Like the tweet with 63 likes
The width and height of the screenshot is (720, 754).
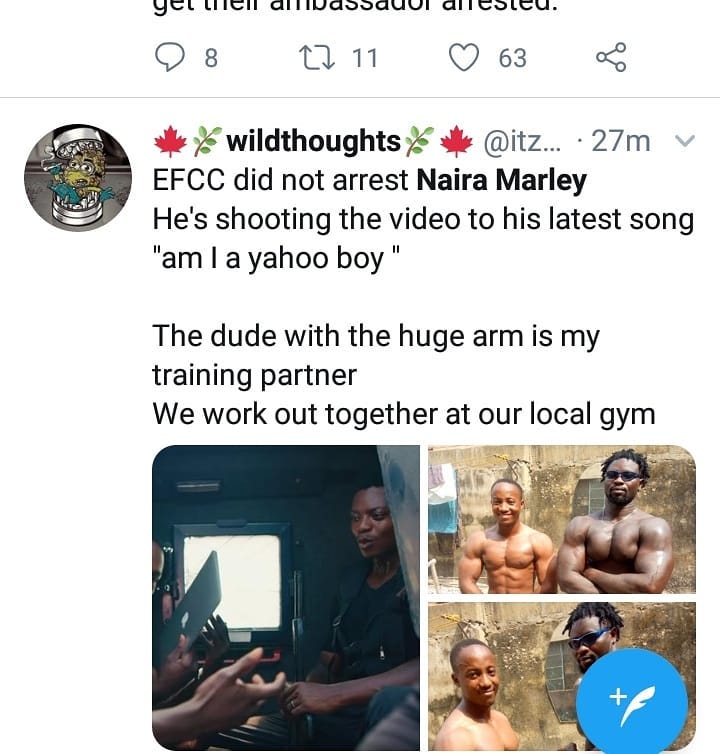pos(464,58)
